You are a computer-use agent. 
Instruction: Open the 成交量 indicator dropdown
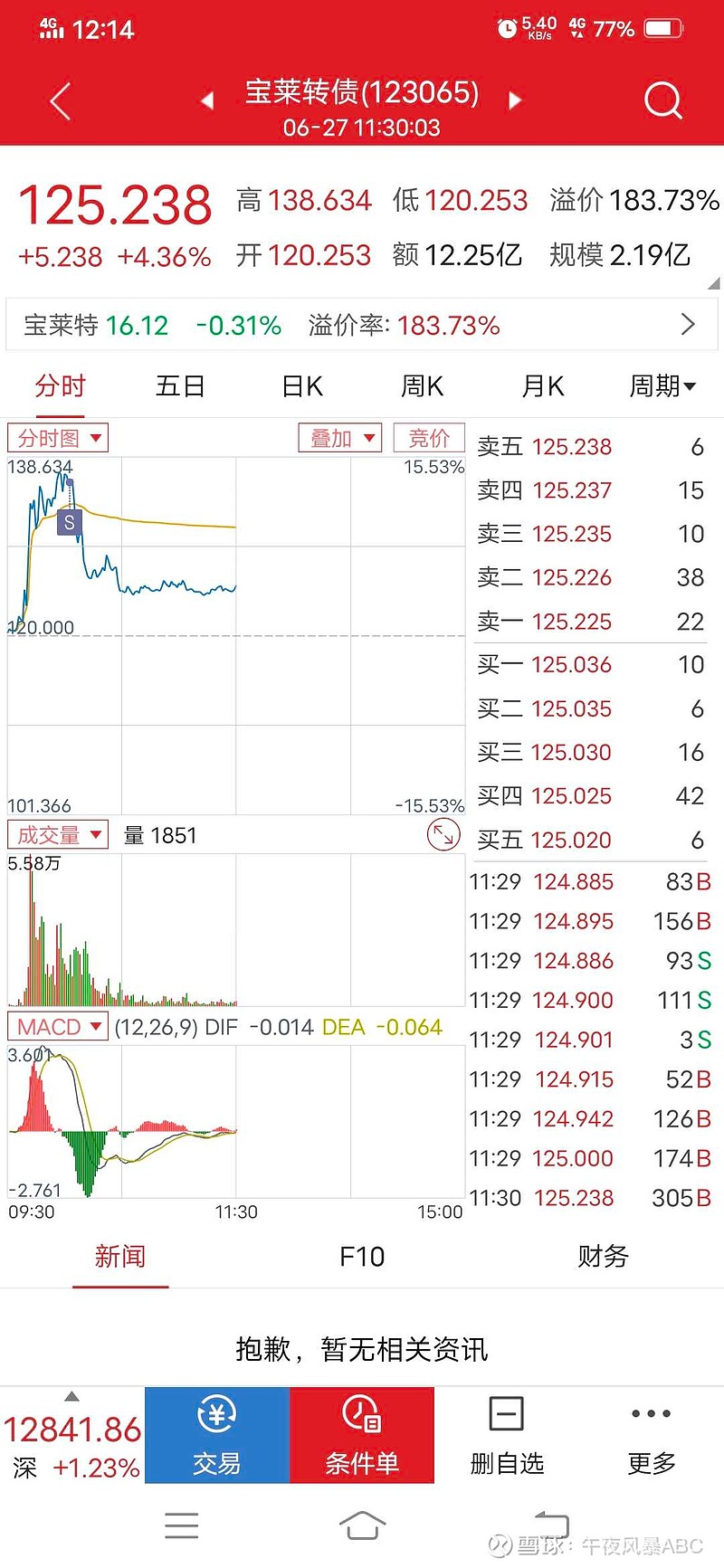point(58,835)
